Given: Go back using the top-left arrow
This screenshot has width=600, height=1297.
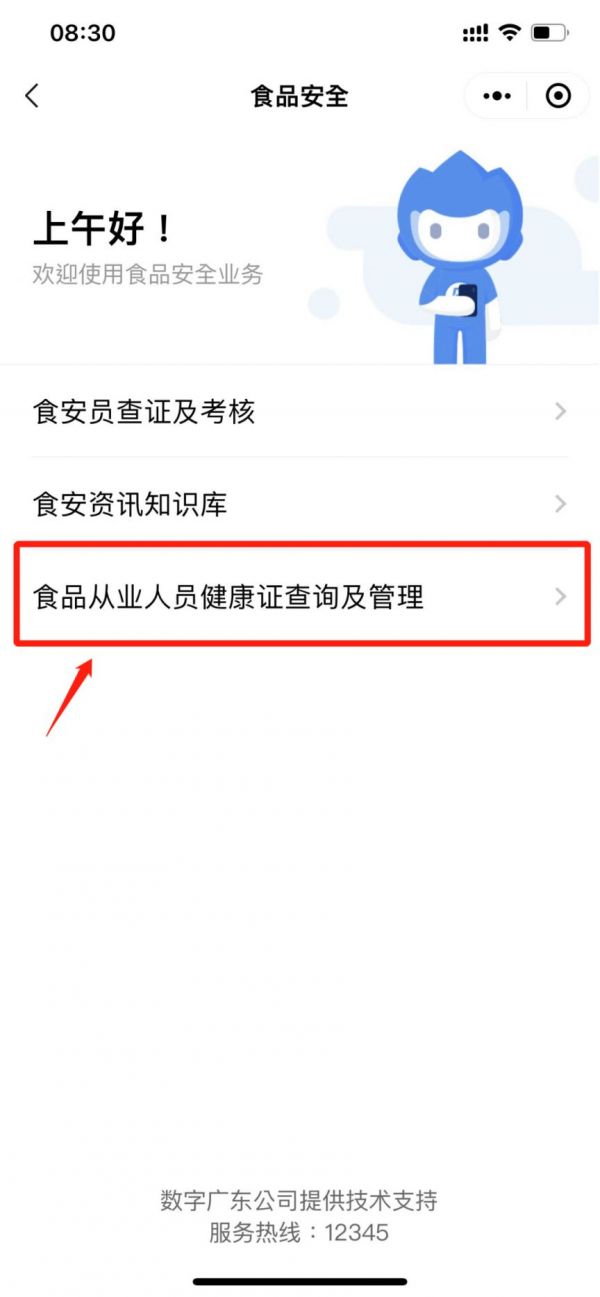Looking at the screenshot, I should click(32, 96).
